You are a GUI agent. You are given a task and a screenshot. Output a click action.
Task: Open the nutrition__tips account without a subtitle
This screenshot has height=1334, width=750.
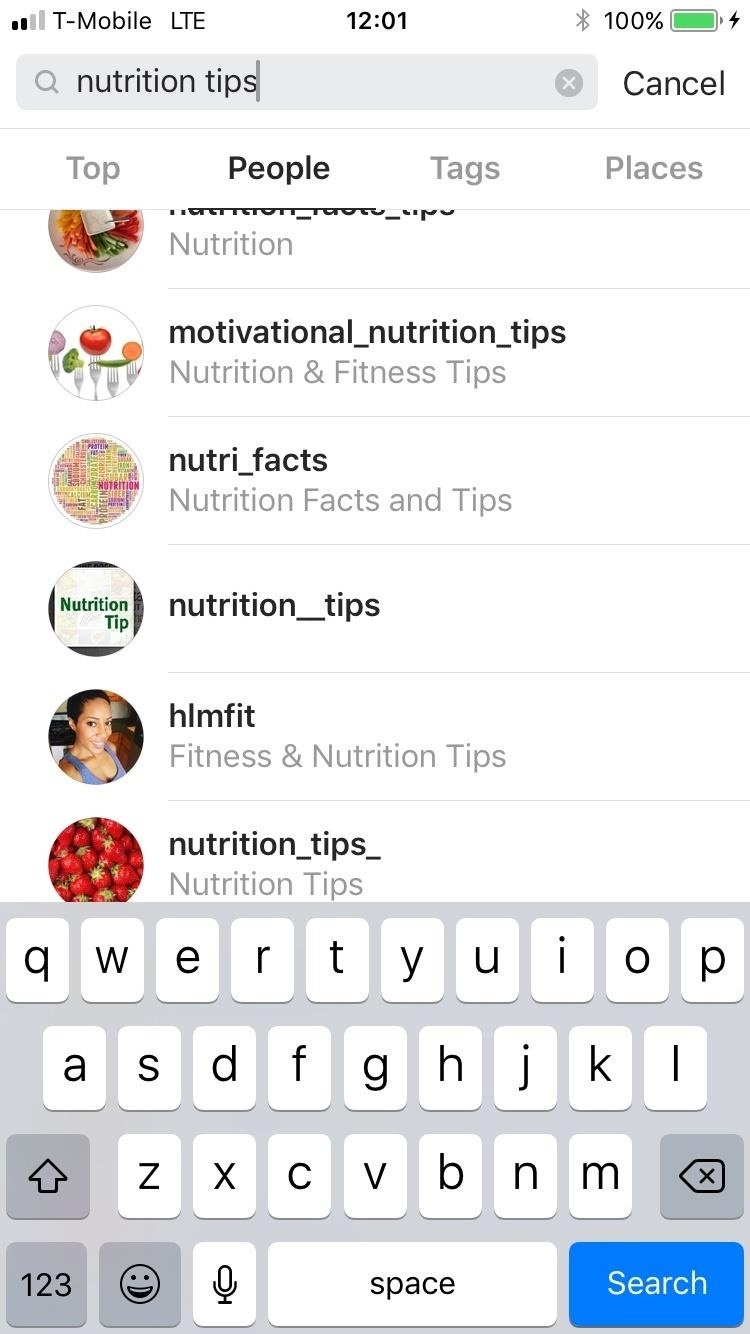[x=275, y=607]
